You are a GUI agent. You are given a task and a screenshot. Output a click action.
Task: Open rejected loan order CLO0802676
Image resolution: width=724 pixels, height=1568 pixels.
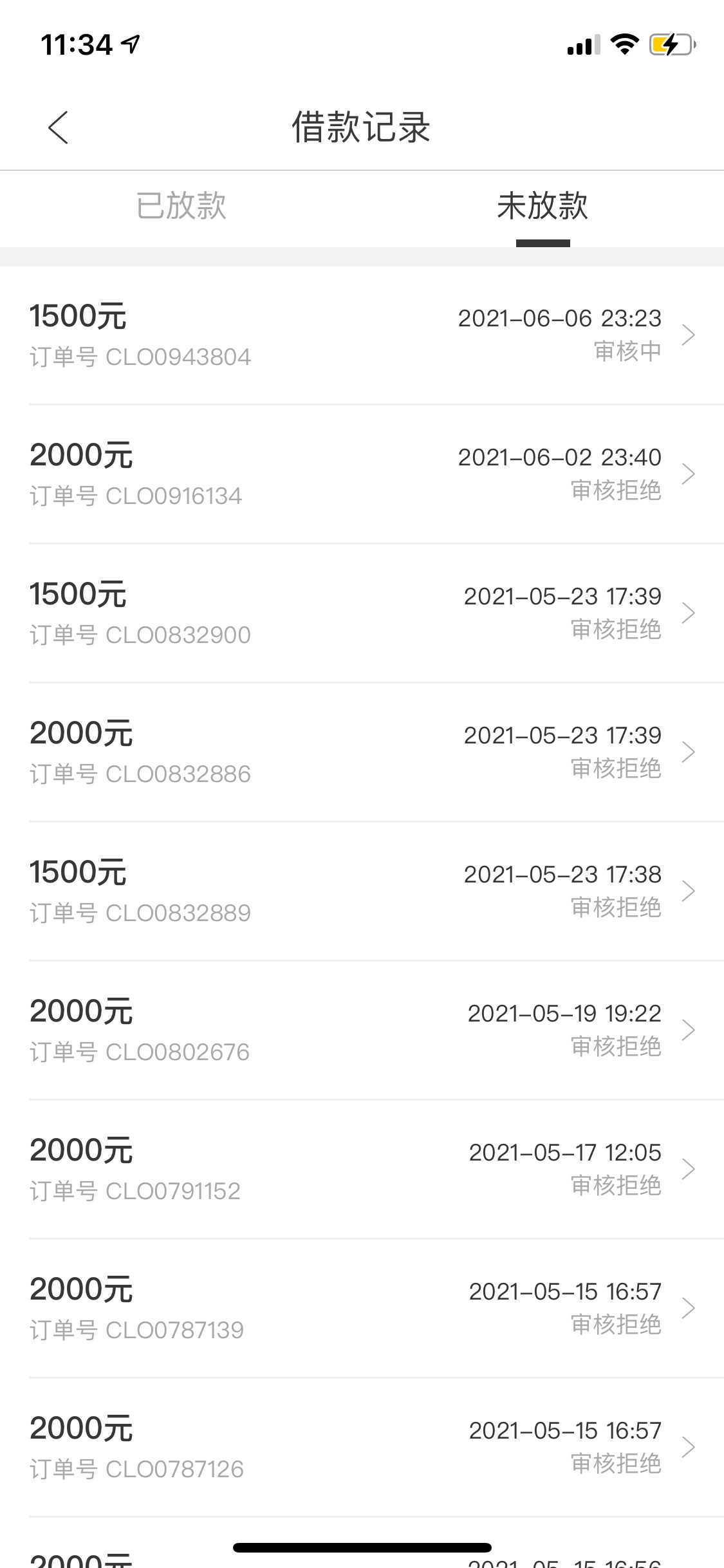click(x=362, y=1031)
